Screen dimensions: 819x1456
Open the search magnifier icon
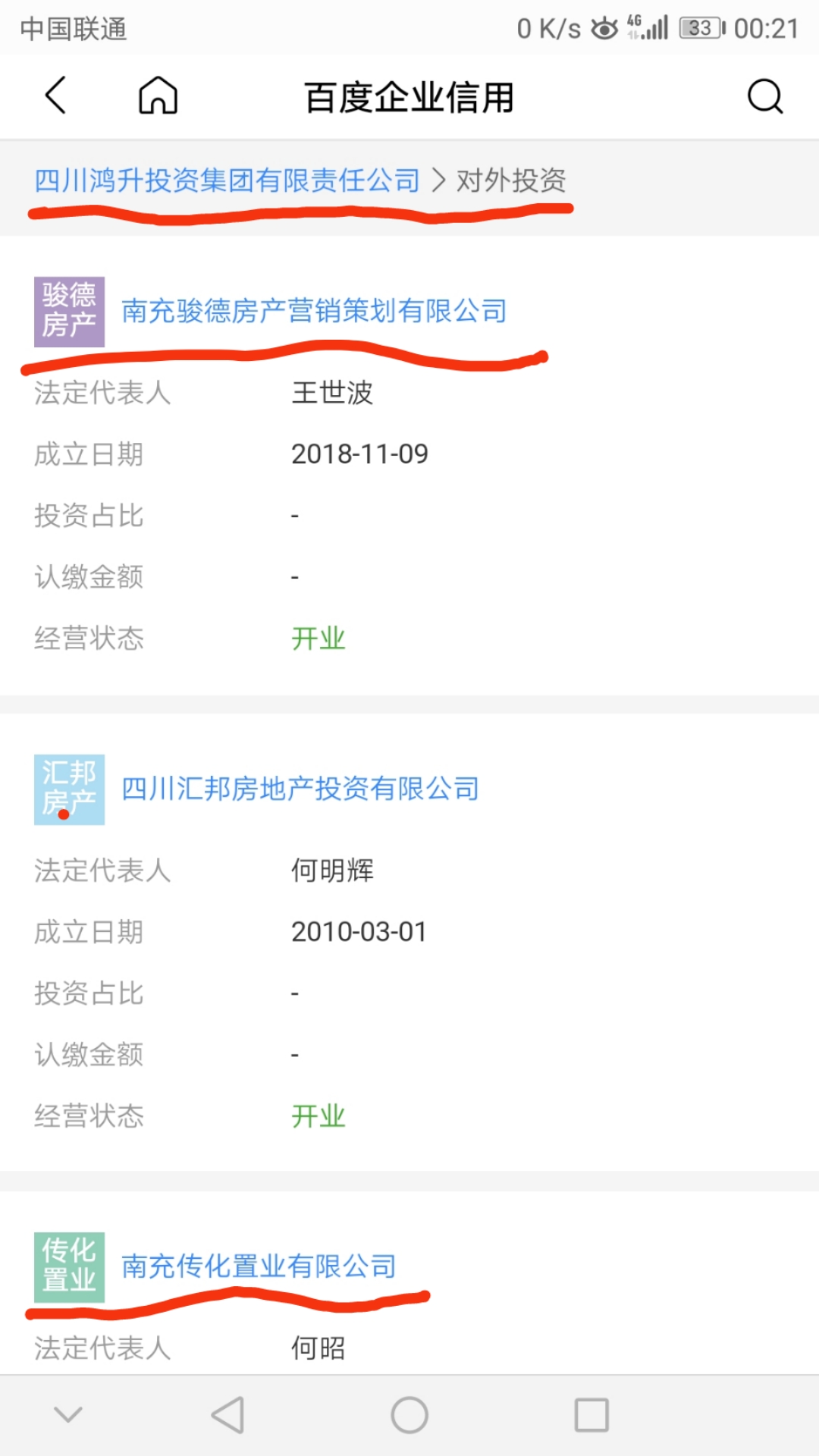point(764,96)
